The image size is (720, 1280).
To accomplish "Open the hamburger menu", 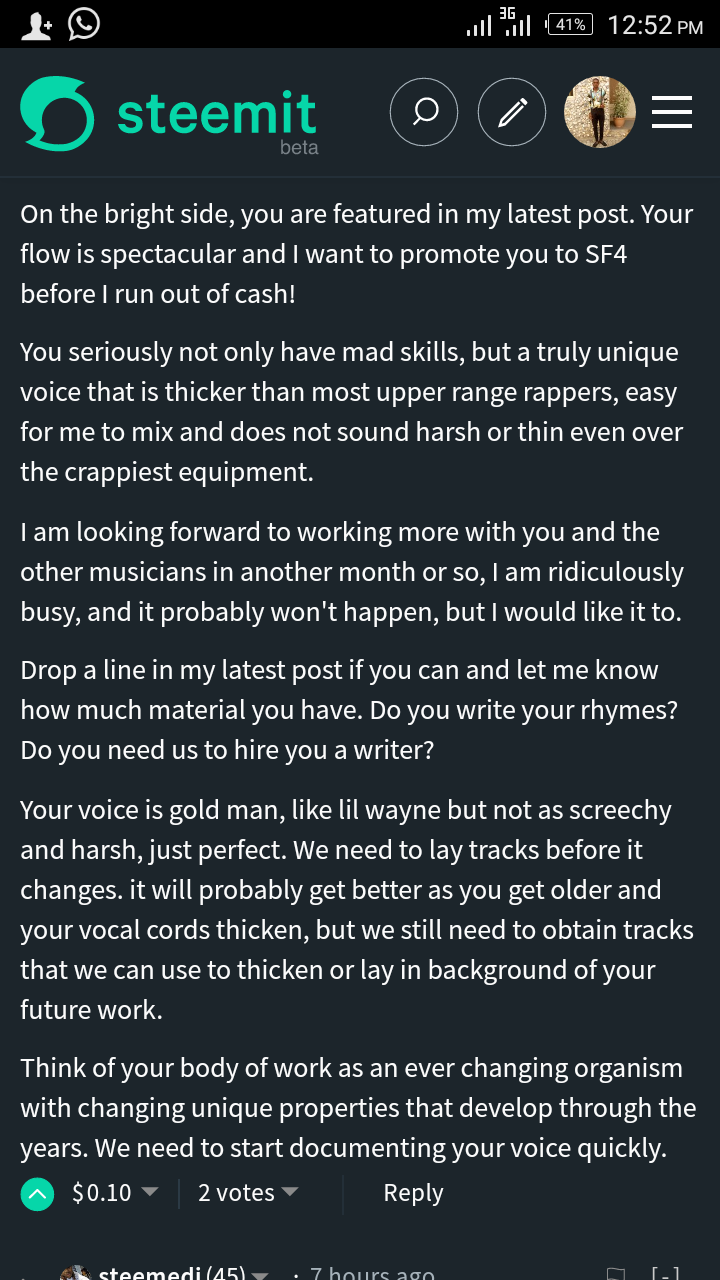I will (672, 112).
